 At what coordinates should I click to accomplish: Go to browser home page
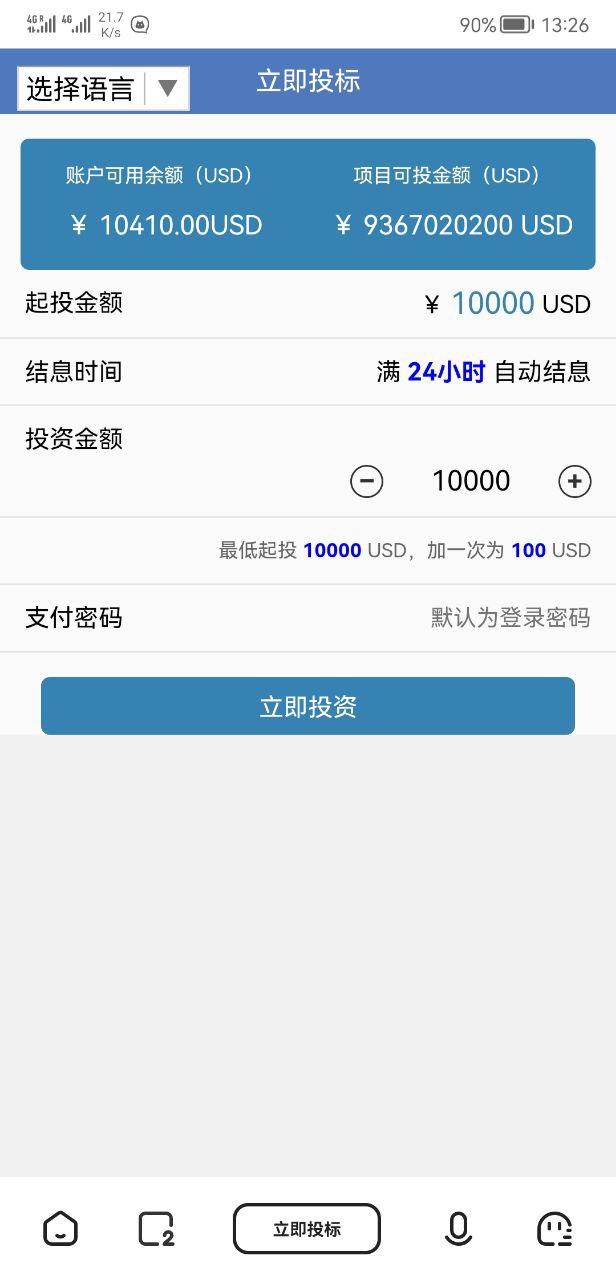coord(60,1229)
